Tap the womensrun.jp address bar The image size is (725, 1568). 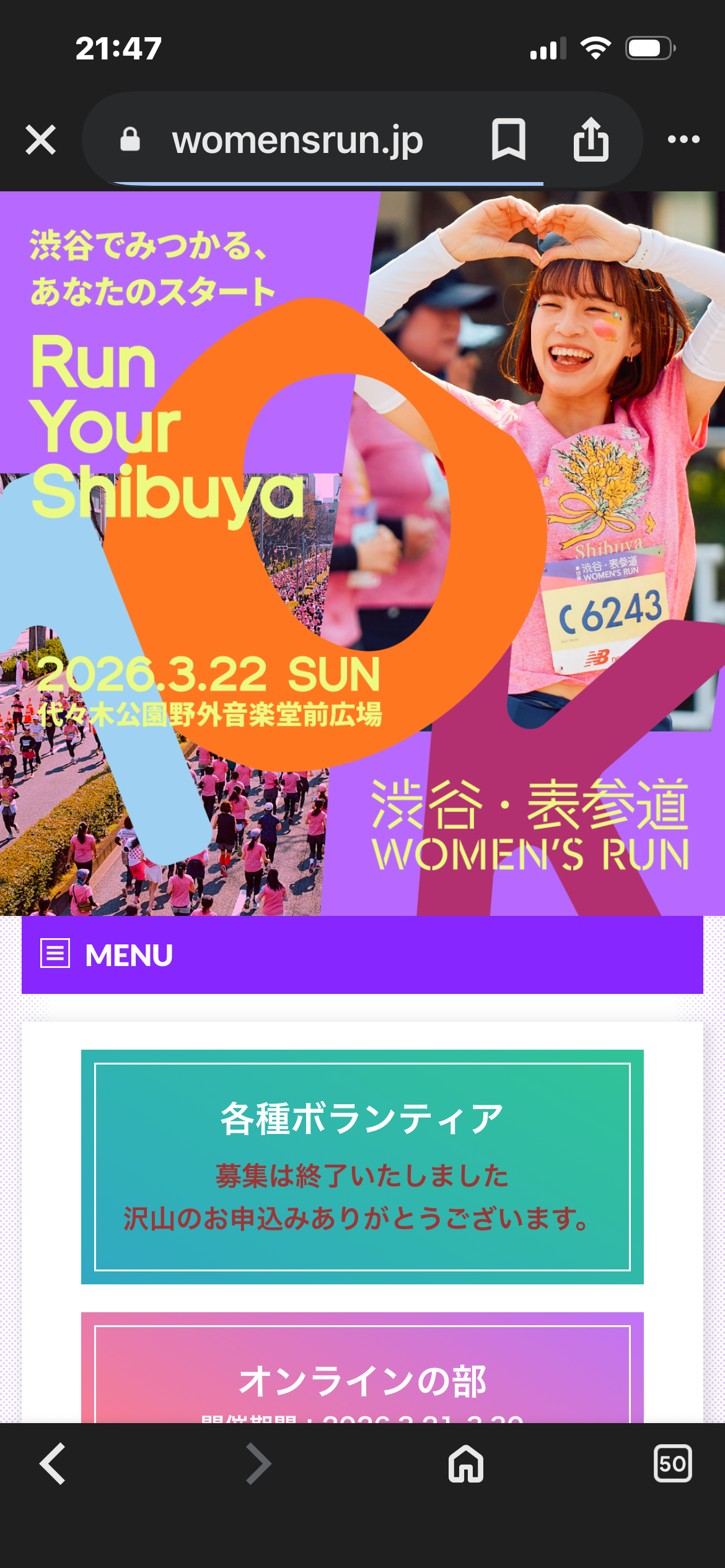coord(297,140)
